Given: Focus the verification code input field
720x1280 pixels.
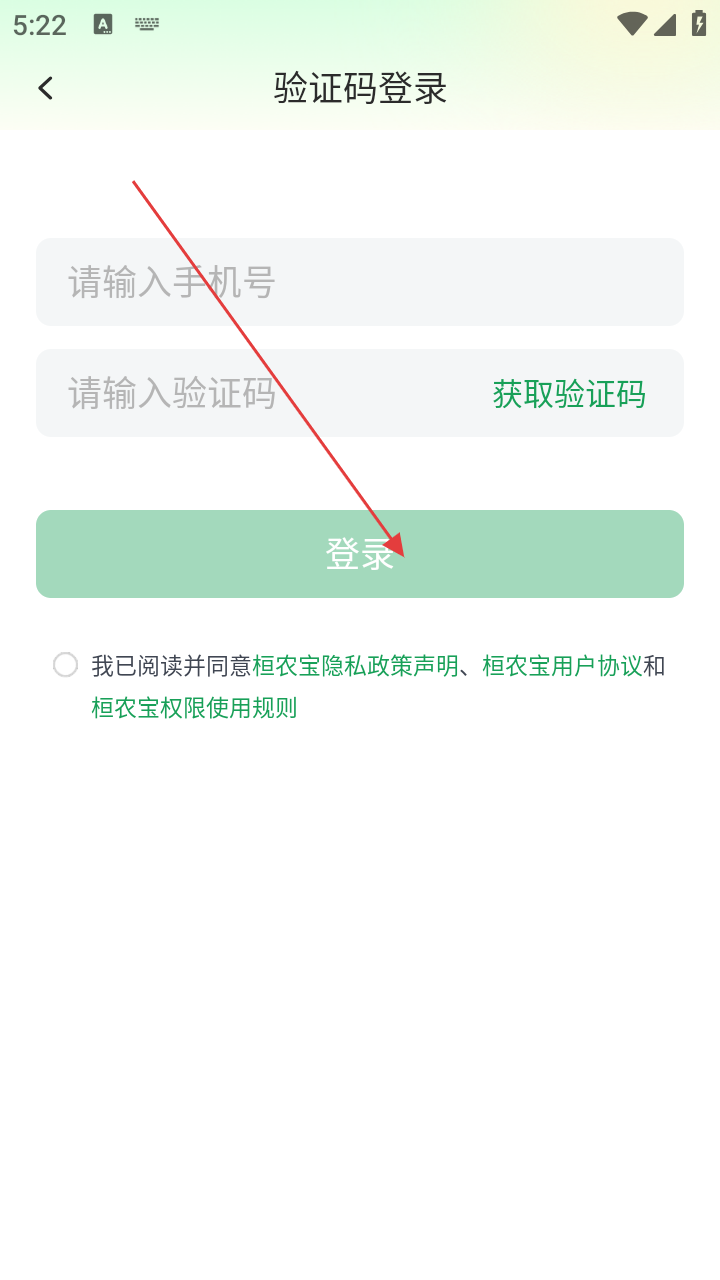Looking at the screenshot, I should point(260,393).
